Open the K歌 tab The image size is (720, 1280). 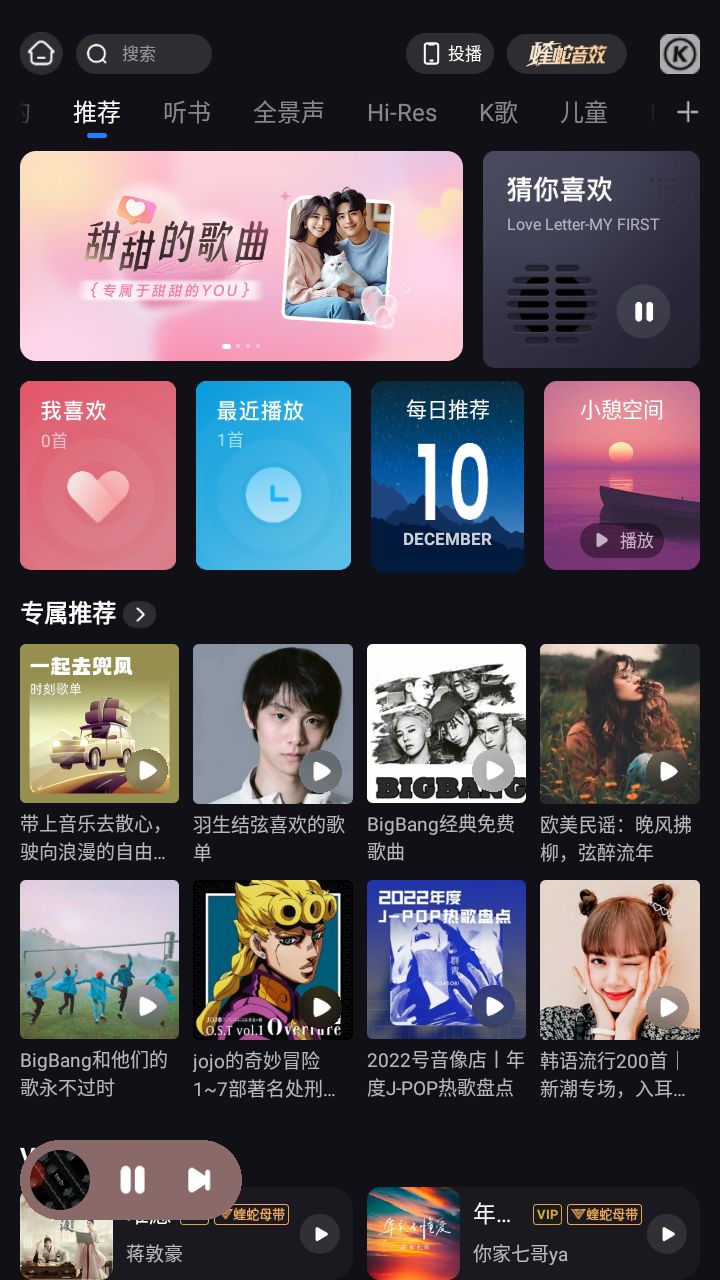point(498,112)
